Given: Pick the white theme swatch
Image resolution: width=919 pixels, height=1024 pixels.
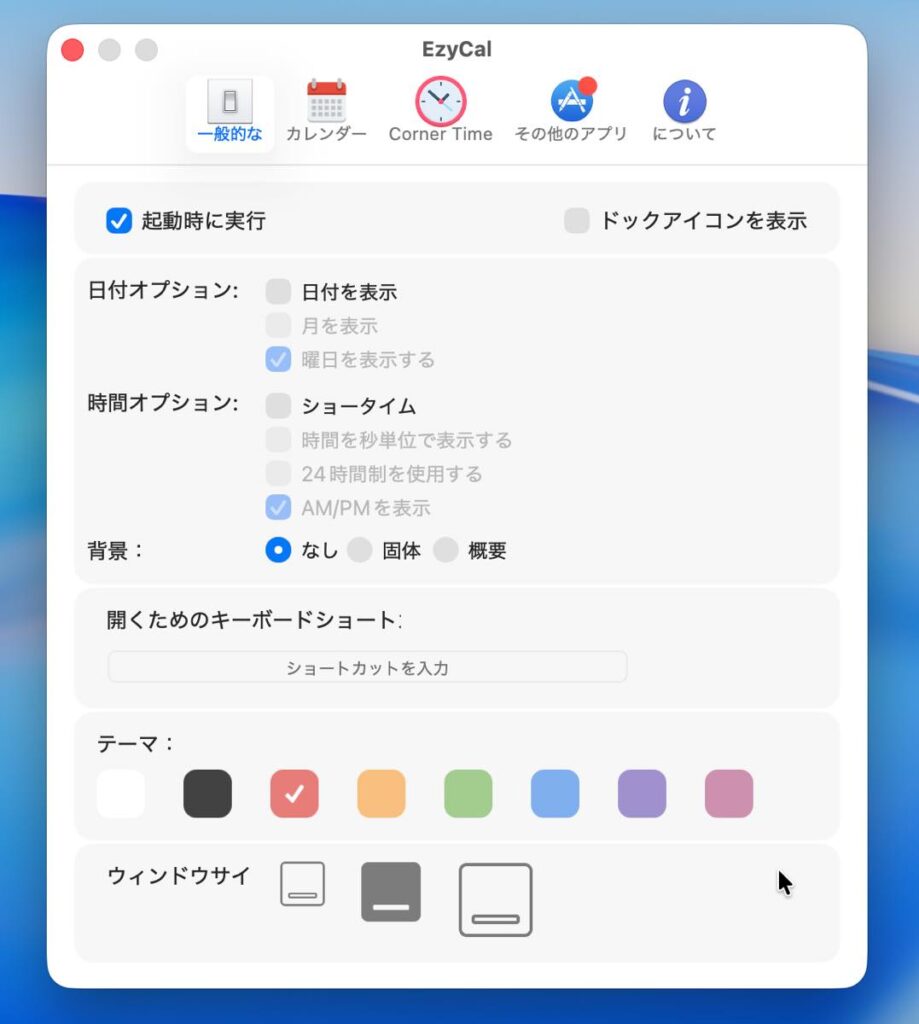Looking at the screenshot, I should (121, 793).
